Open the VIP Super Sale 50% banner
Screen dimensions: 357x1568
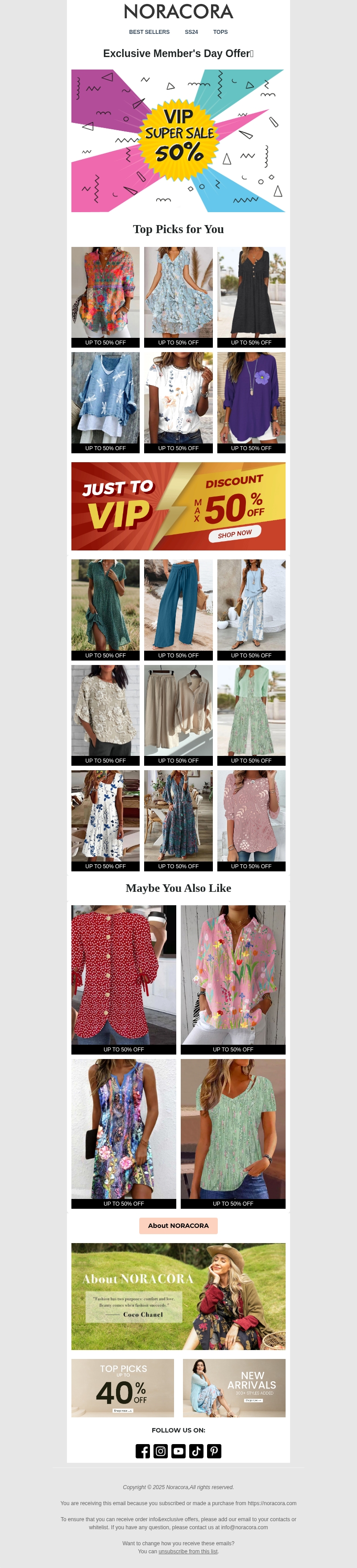pyautogui.click(x=178, y=140)
